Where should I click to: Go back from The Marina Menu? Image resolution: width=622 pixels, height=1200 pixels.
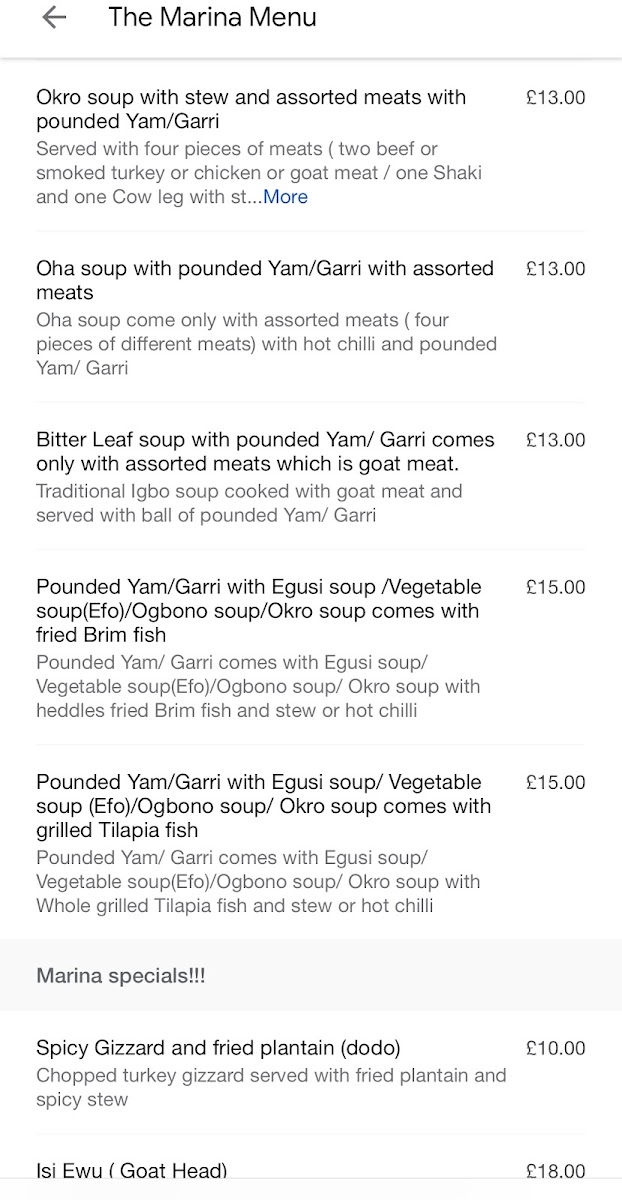click(x=54, y=18)
